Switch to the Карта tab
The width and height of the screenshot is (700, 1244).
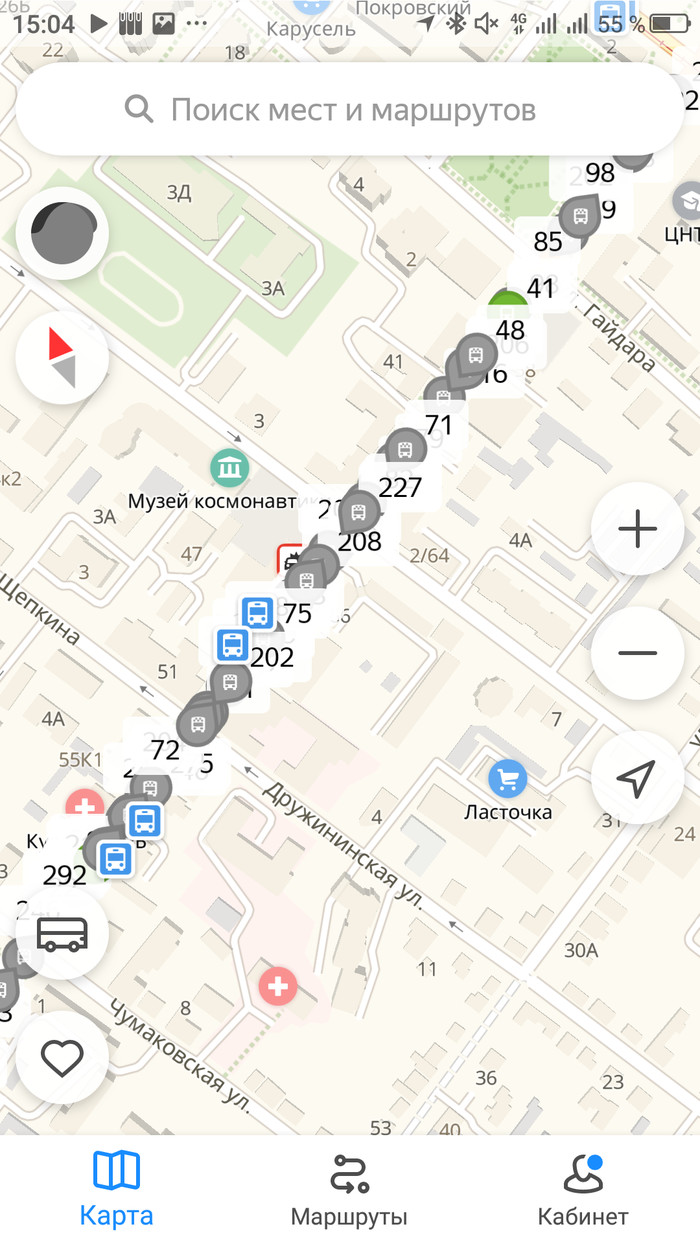(x=116, y=1188)
